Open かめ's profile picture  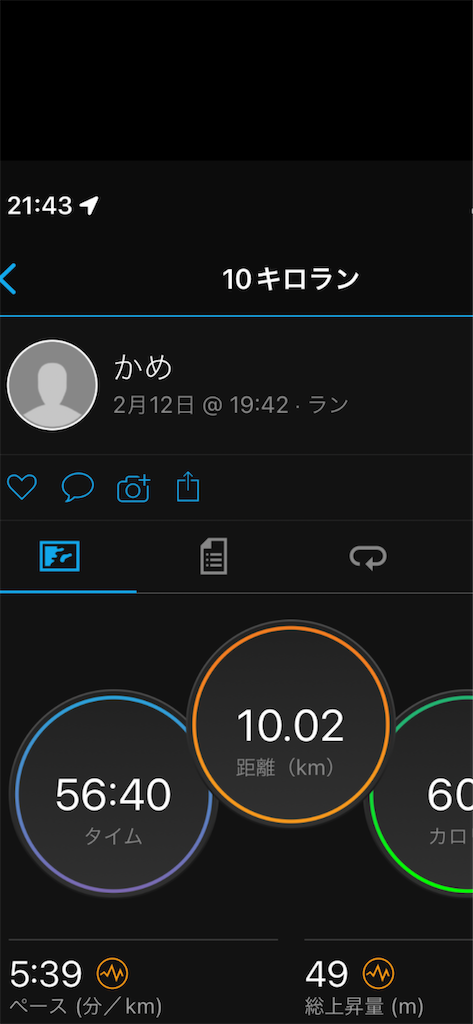(52, 385)
